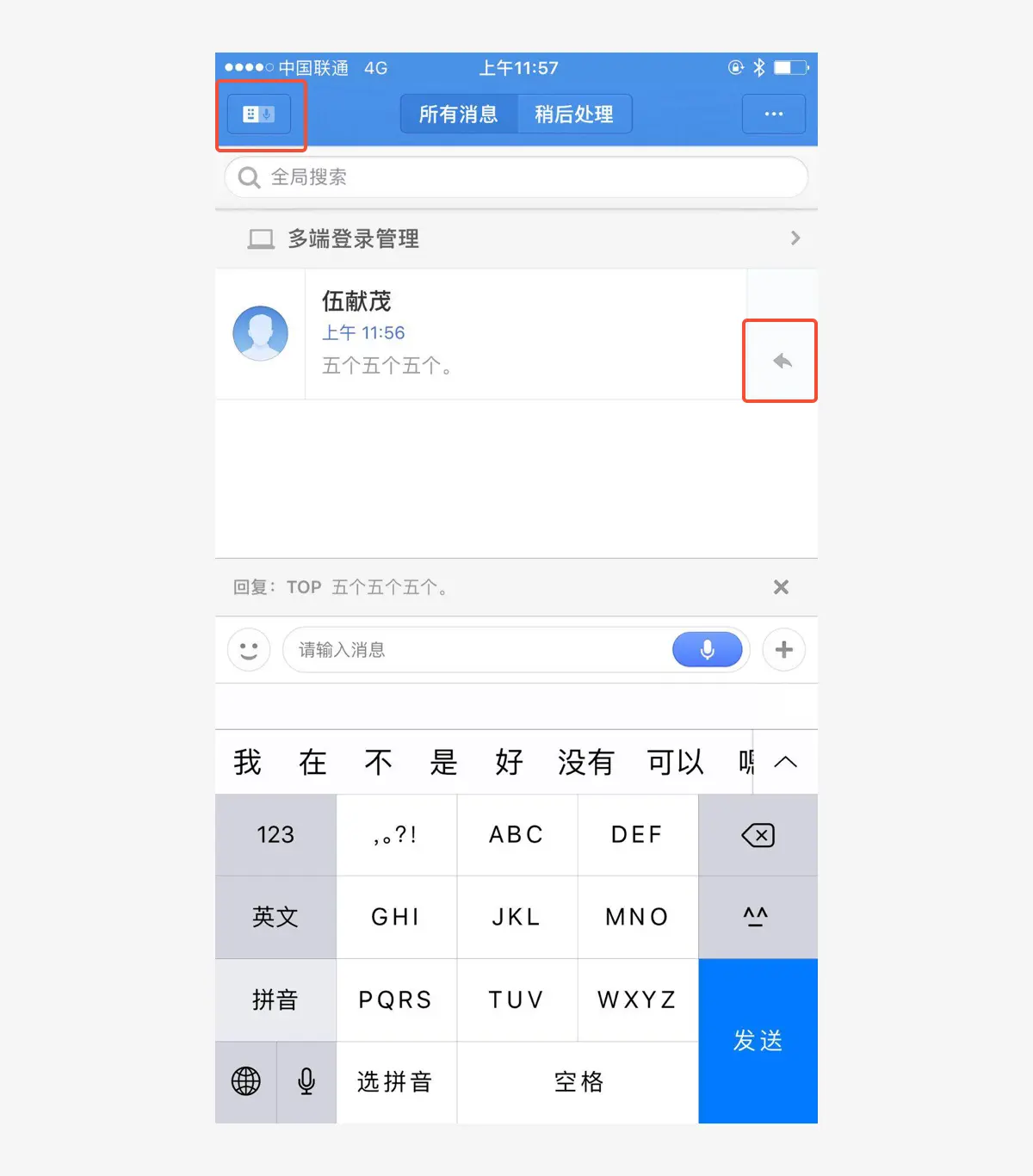The height and width of the screenshot is (1176, 1033).
Task: Open the plus attachment menu
Action: point(783,650)
